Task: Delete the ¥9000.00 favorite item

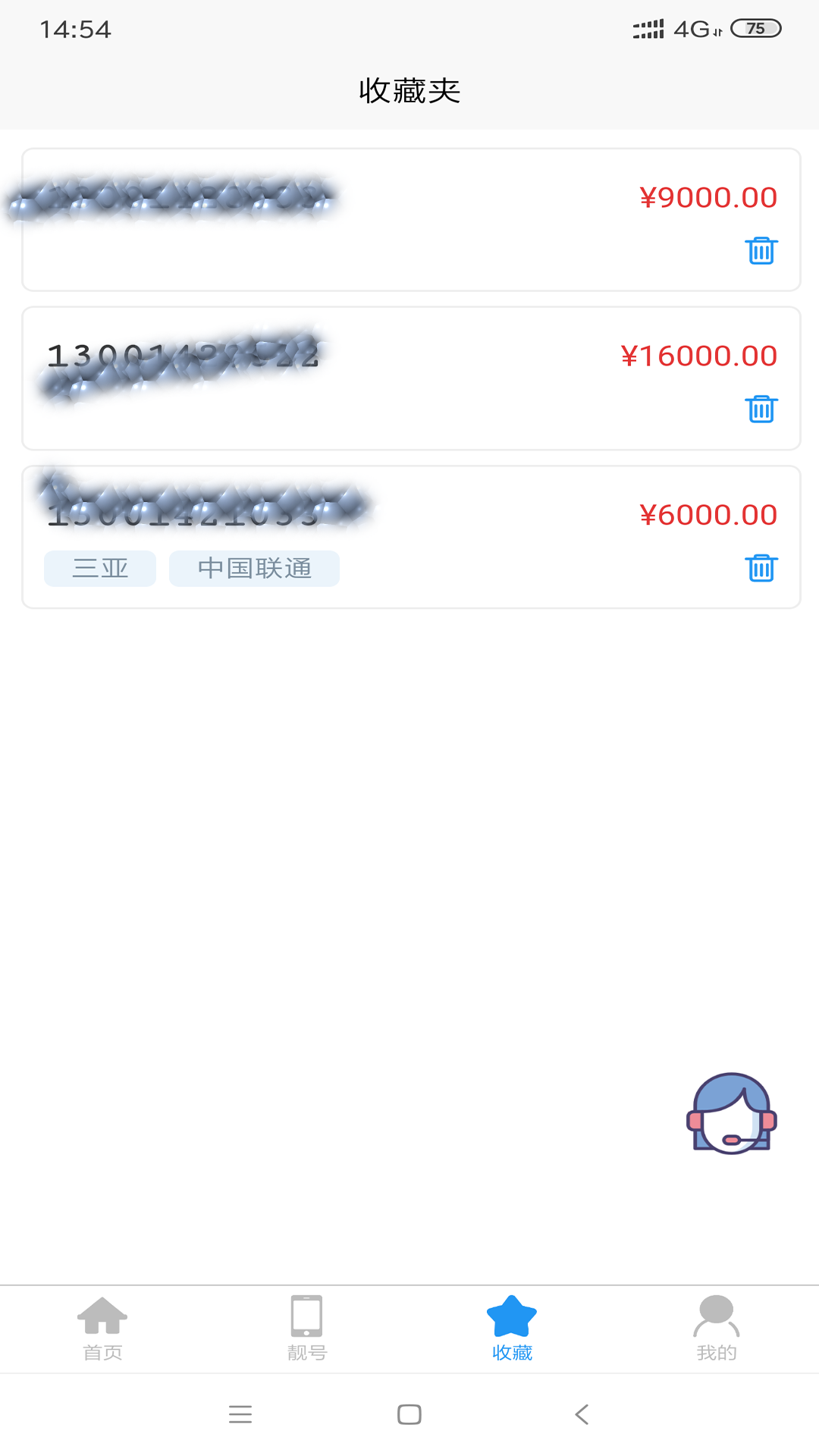Action: coord(761,251)
